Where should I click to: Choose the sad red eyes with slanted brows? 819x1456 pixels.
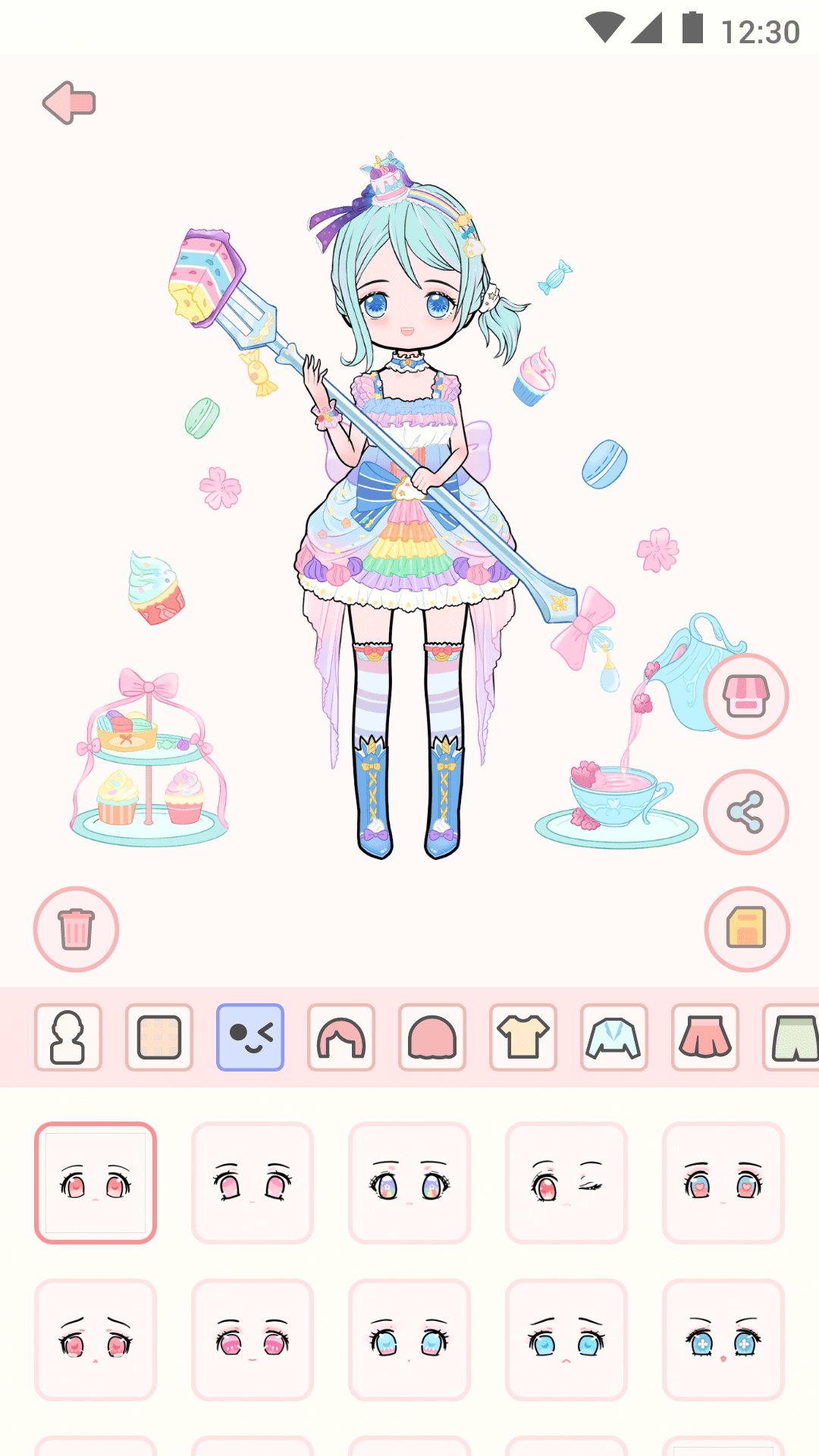click(96, 1340)
